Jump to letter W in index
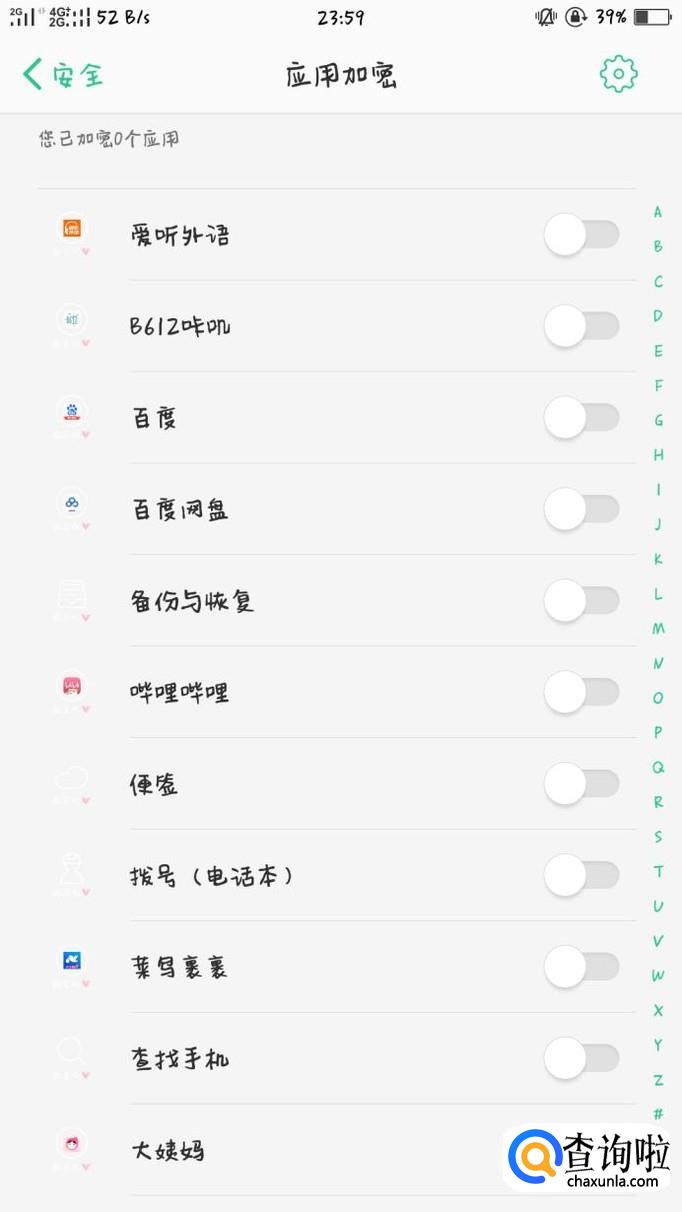Screen dimensions: 682x1212 [658, 975]
